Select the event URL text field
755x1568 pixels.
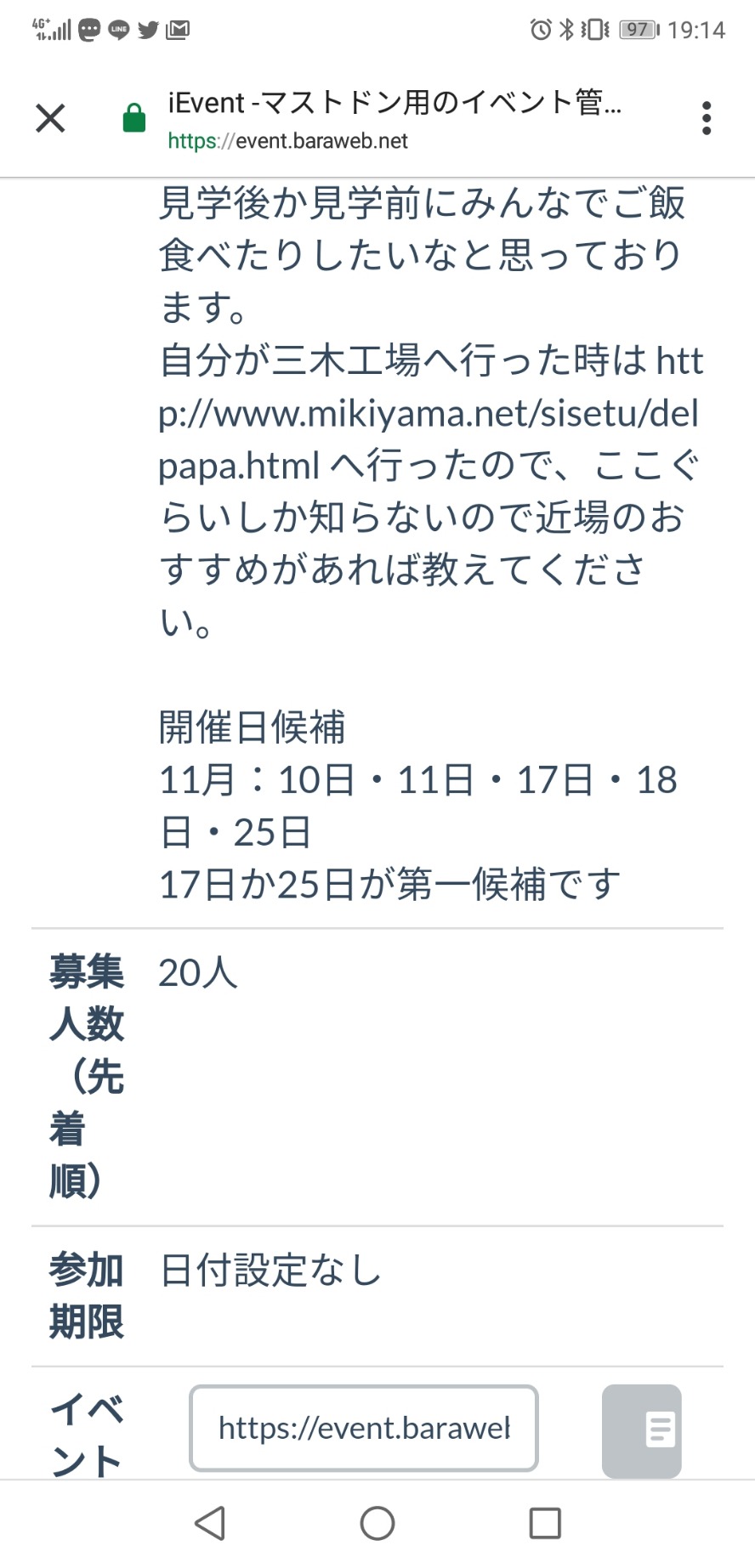(364, 1428)
